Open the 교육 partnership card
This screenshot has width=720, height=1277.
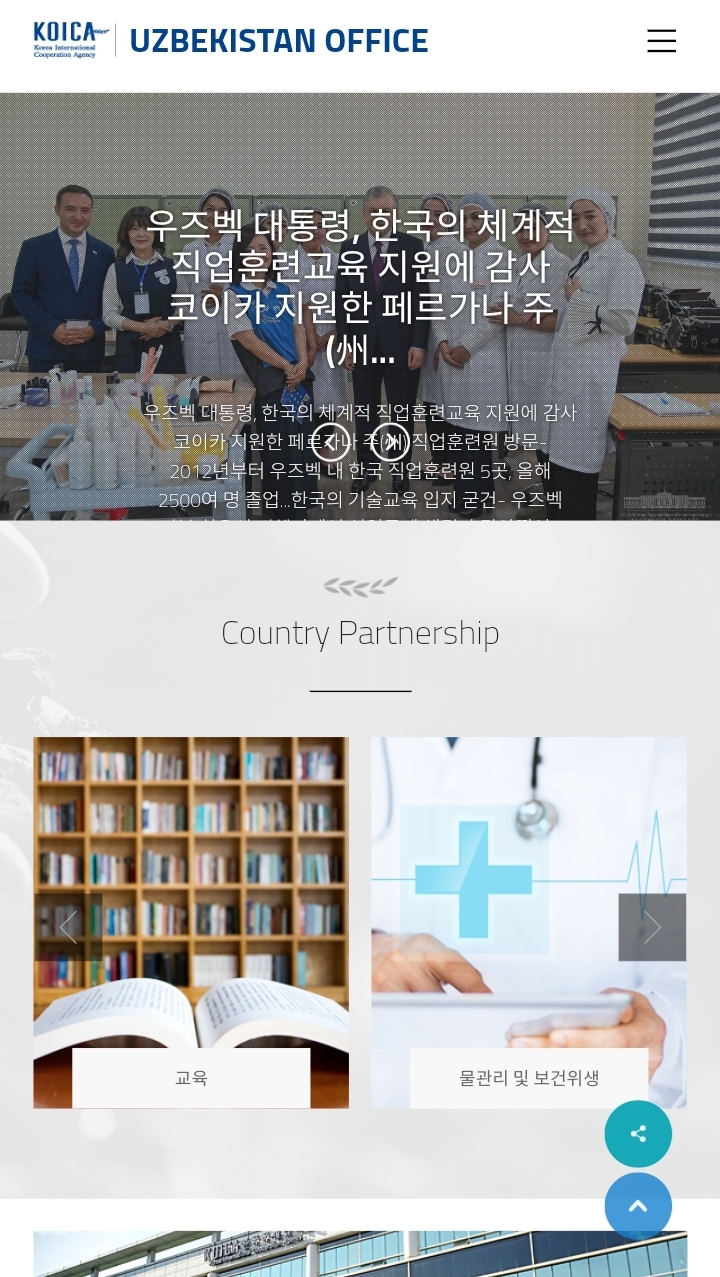tap(191, 922)
